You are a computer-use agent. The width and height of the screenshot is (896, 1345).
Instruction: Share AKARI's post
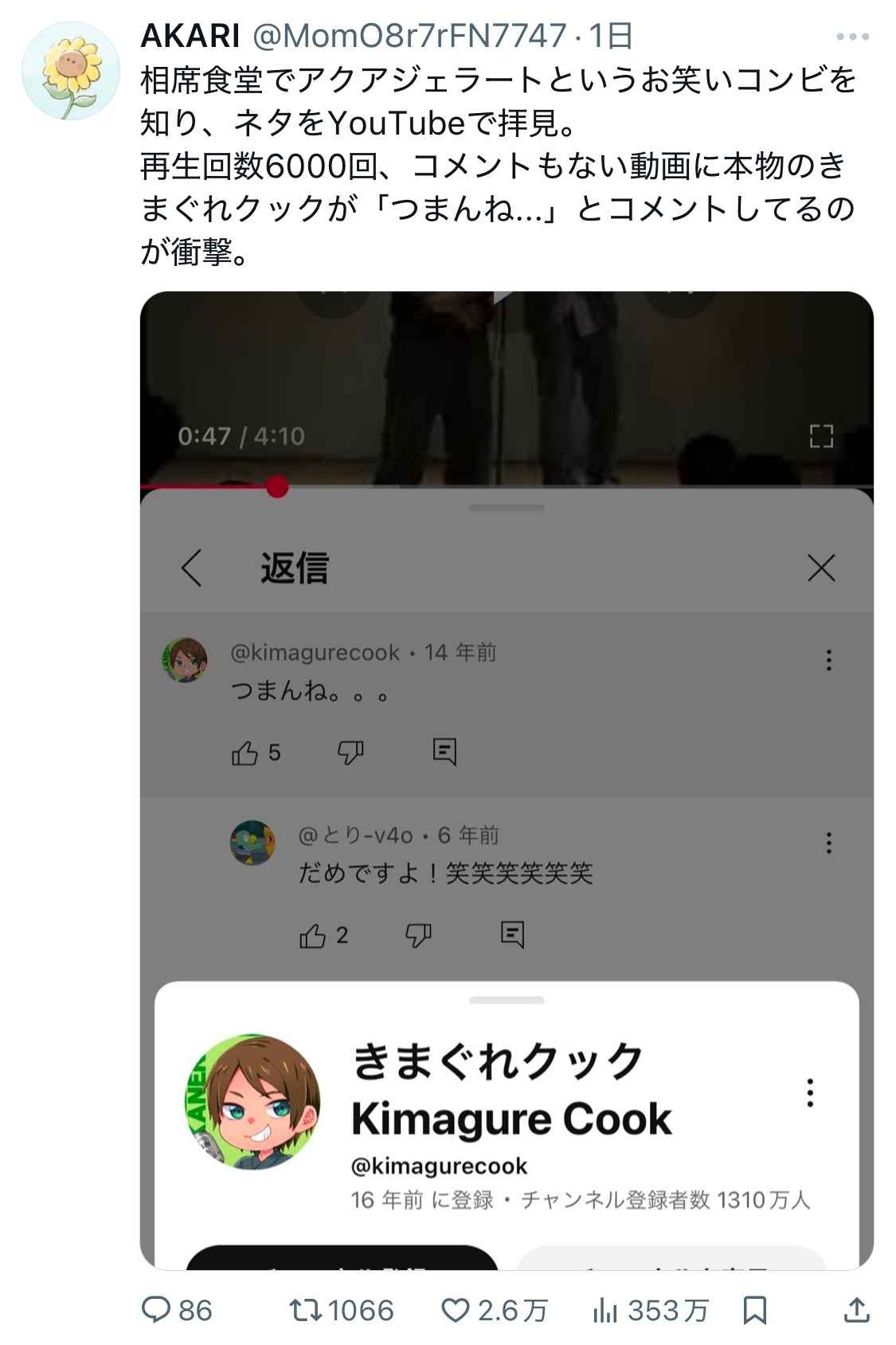[x=855, y=1309]
